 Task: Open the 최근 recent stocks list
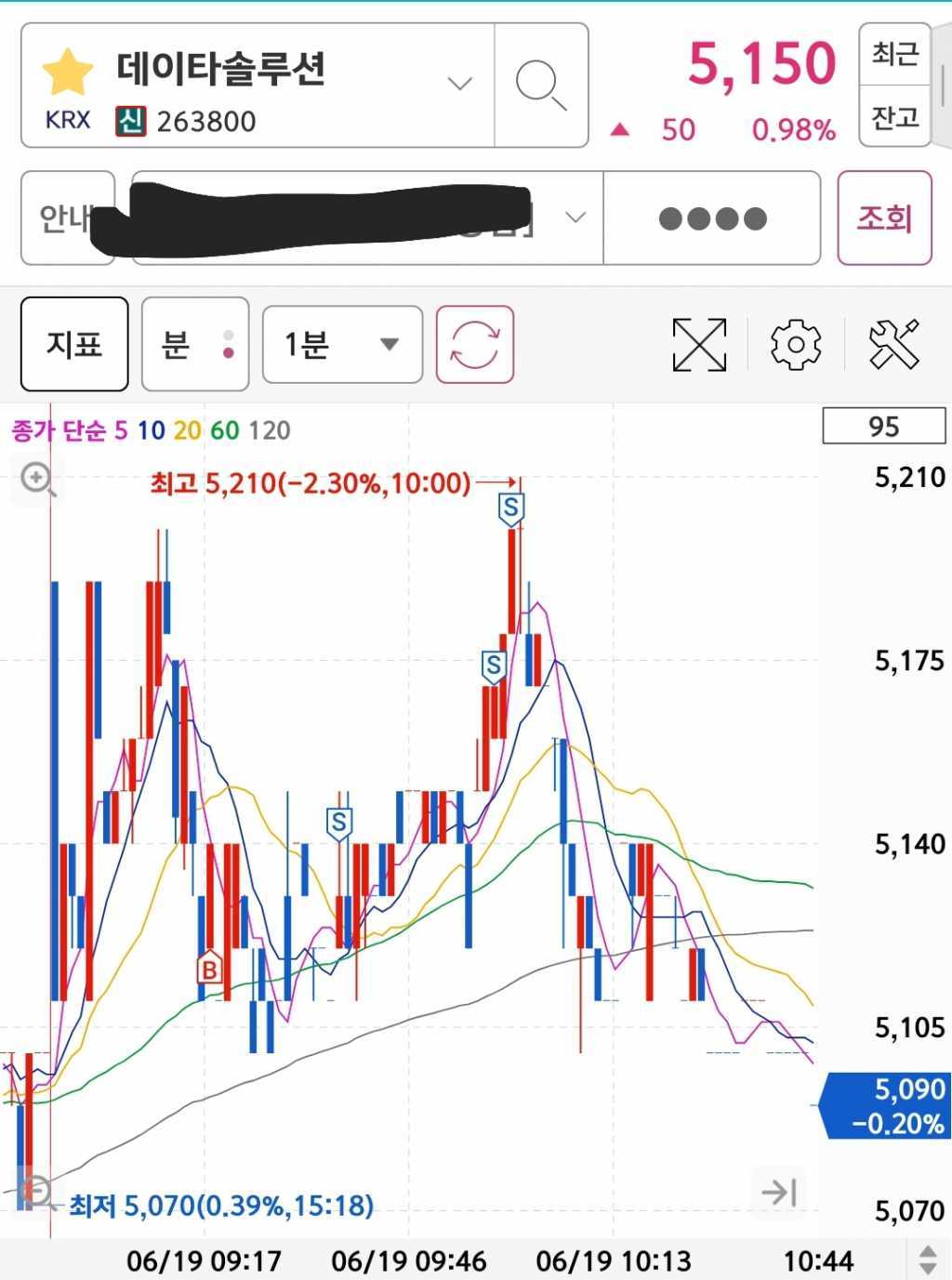click(894, 55)
